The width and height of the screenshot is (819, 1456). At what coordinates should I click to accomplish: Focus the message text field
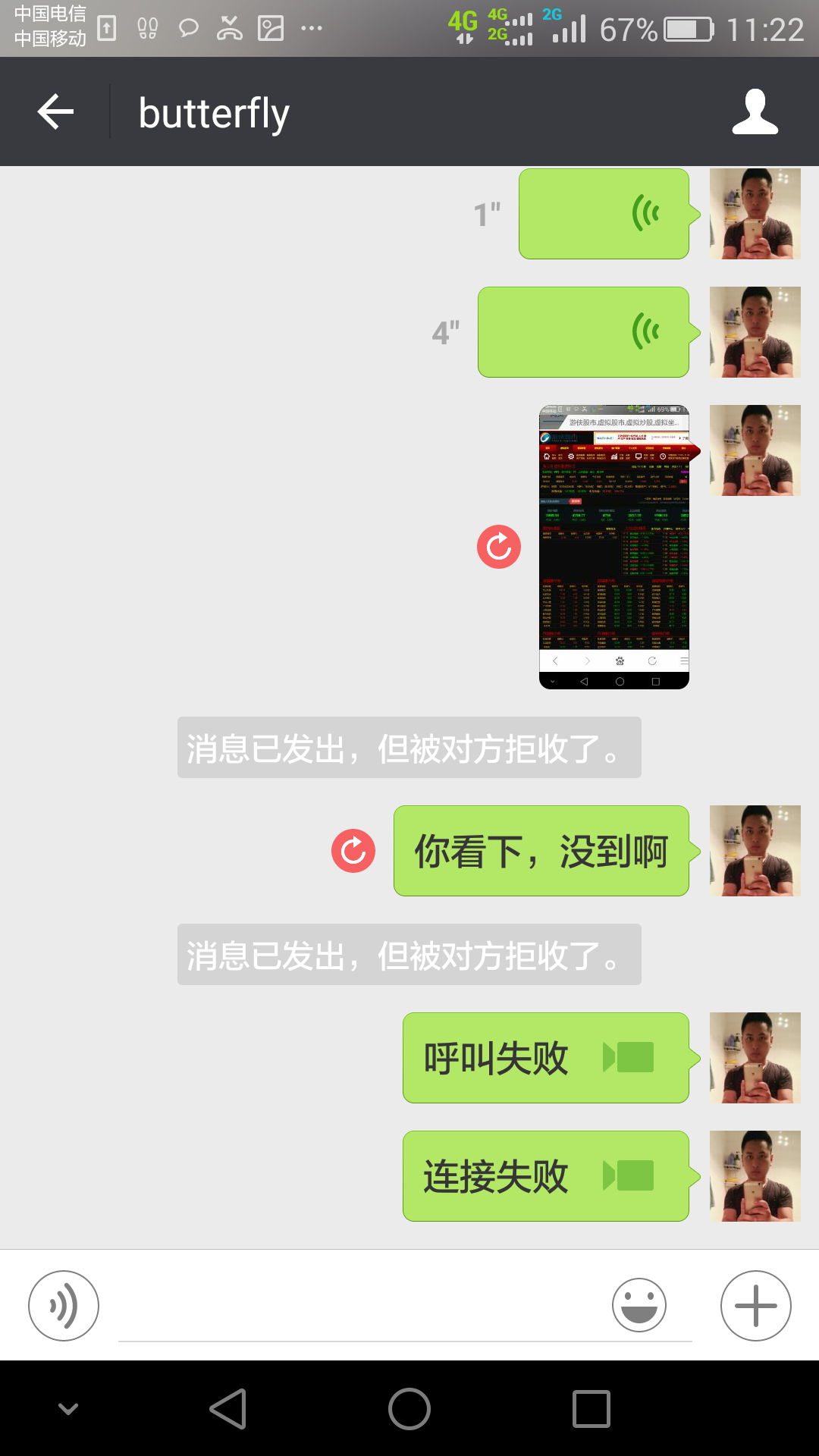(x=405, y=1306)
